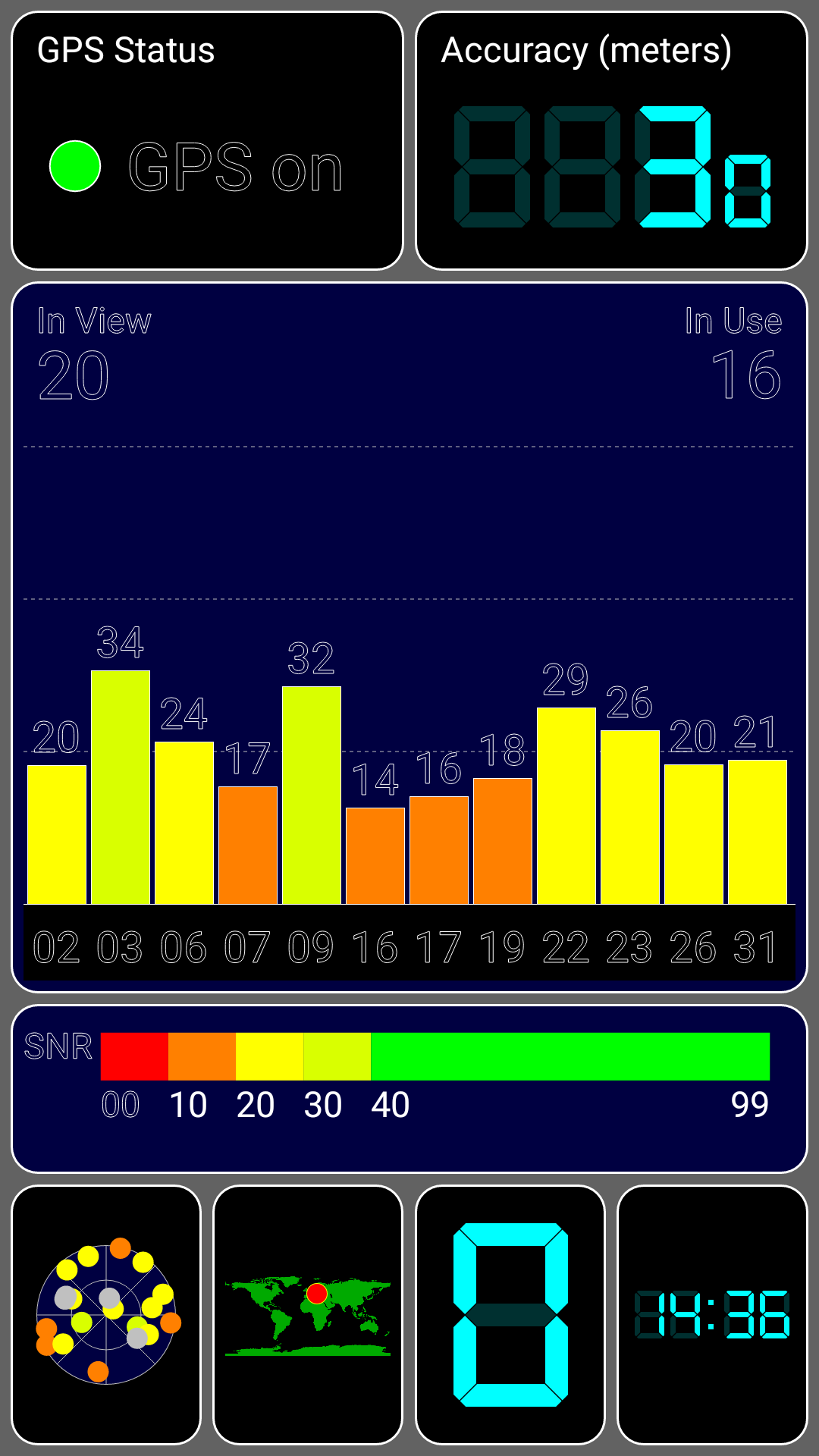This screenshot has height=1456, width=819.
Task: Open the speed readout tile
Action: pyautogui.click(x=510, y=1315)
